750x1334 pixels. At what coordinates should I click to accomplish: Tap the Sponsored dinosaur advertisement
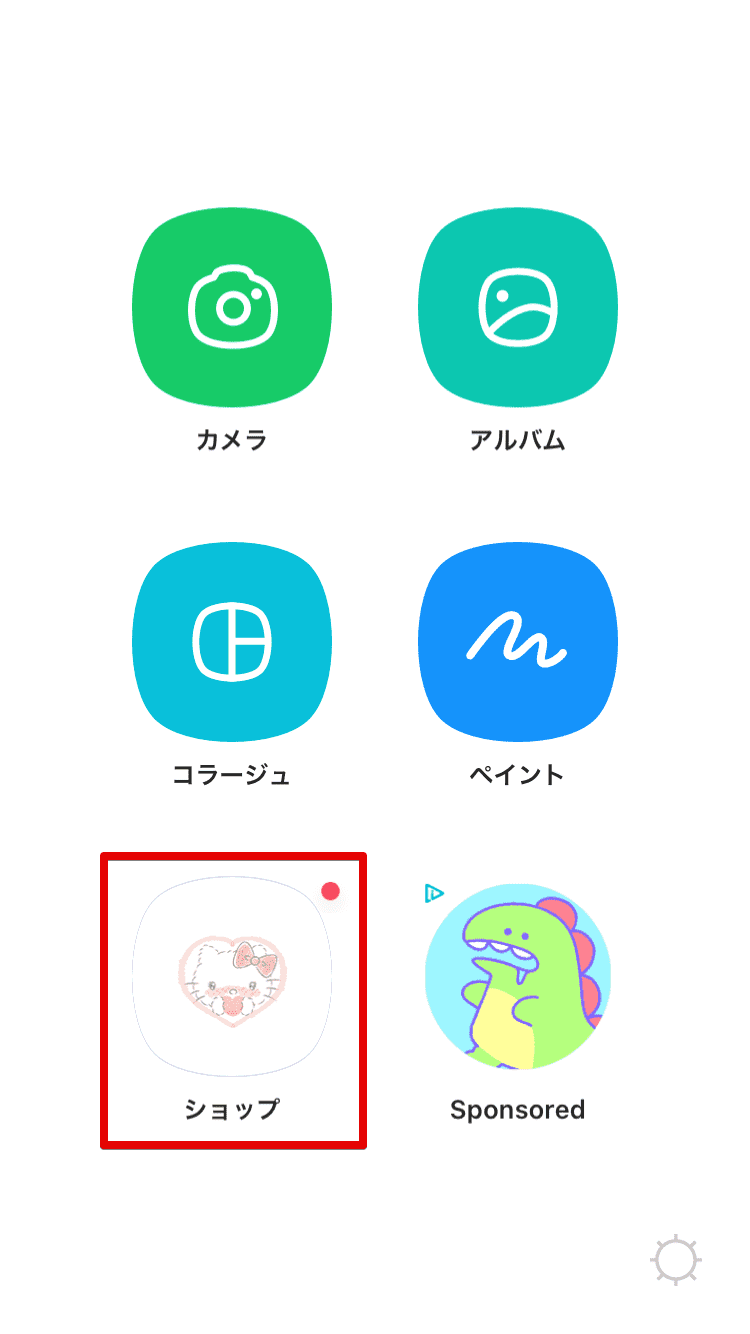517,975
